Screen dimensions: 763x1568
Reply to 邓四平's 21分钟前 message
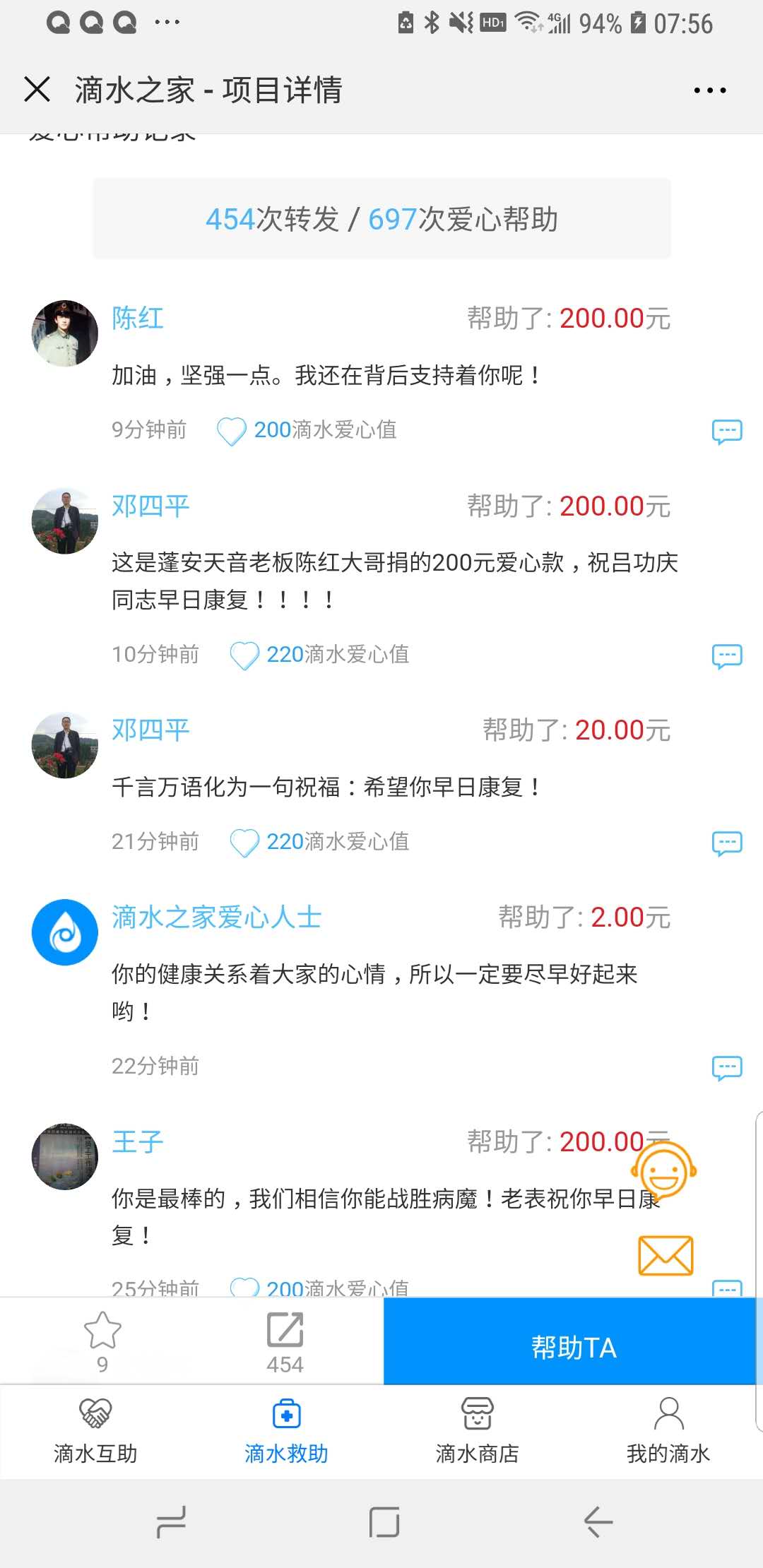click(726, 843)
